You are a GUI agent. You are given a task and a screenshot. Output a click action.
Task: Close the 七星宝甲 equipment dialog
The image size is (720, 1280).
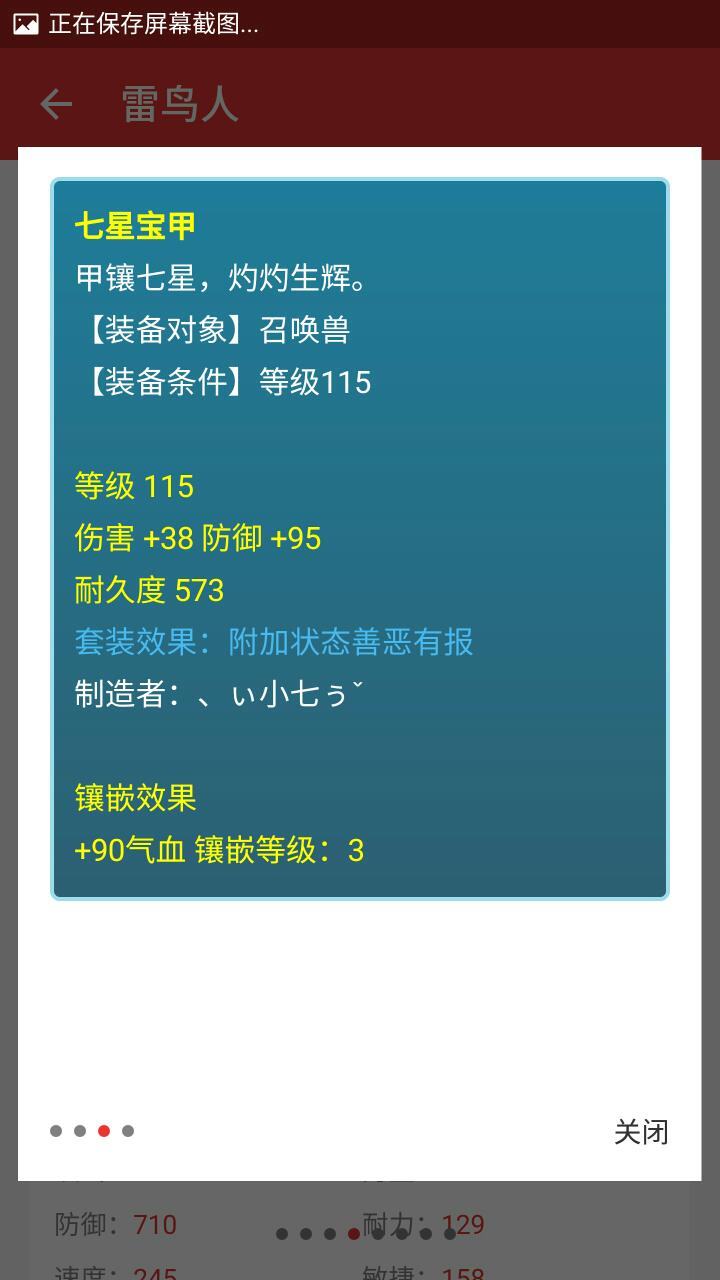[640, 1132]
